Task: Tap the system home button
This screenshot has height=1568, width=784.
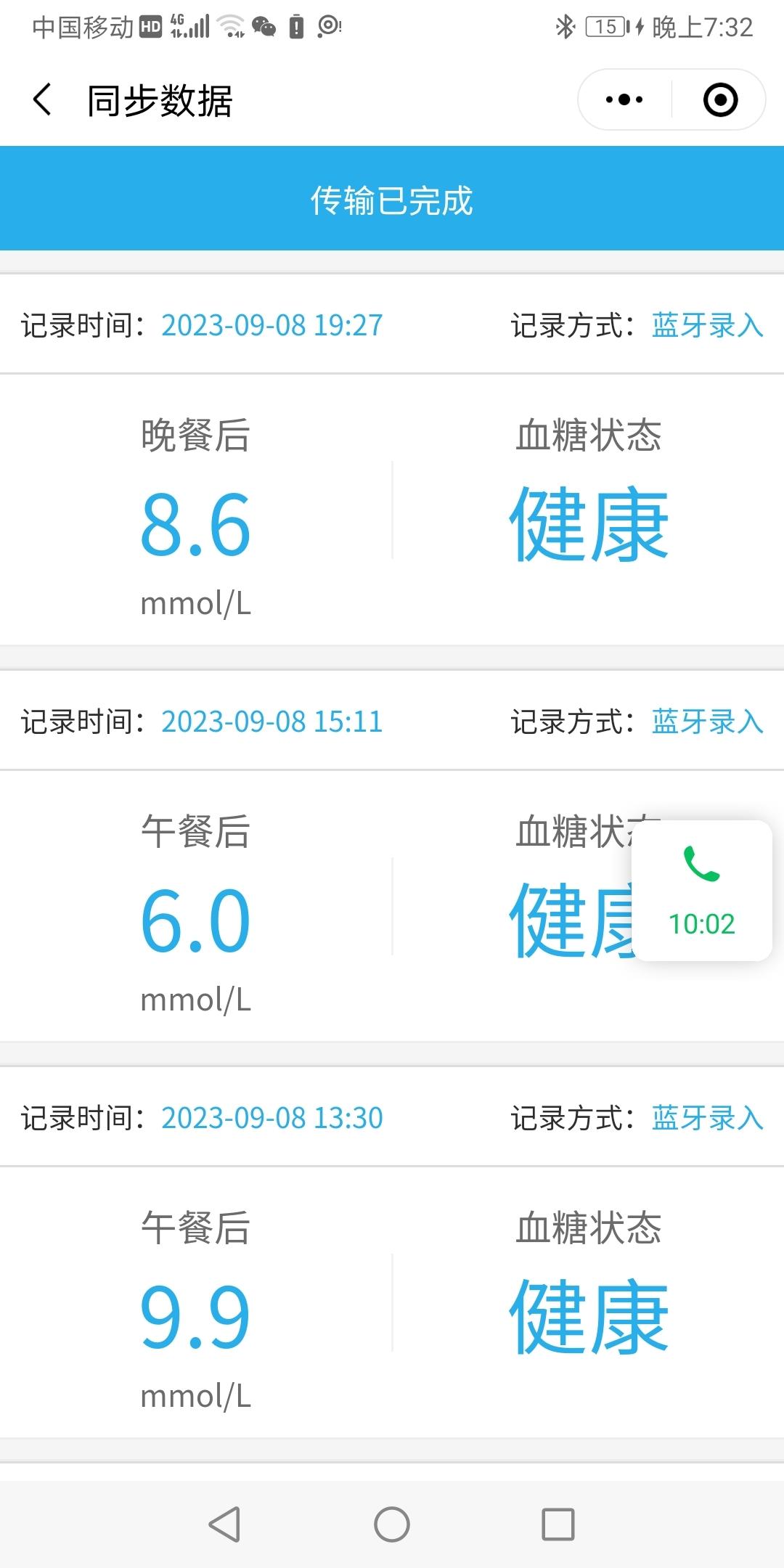Action: point(392,1524)
